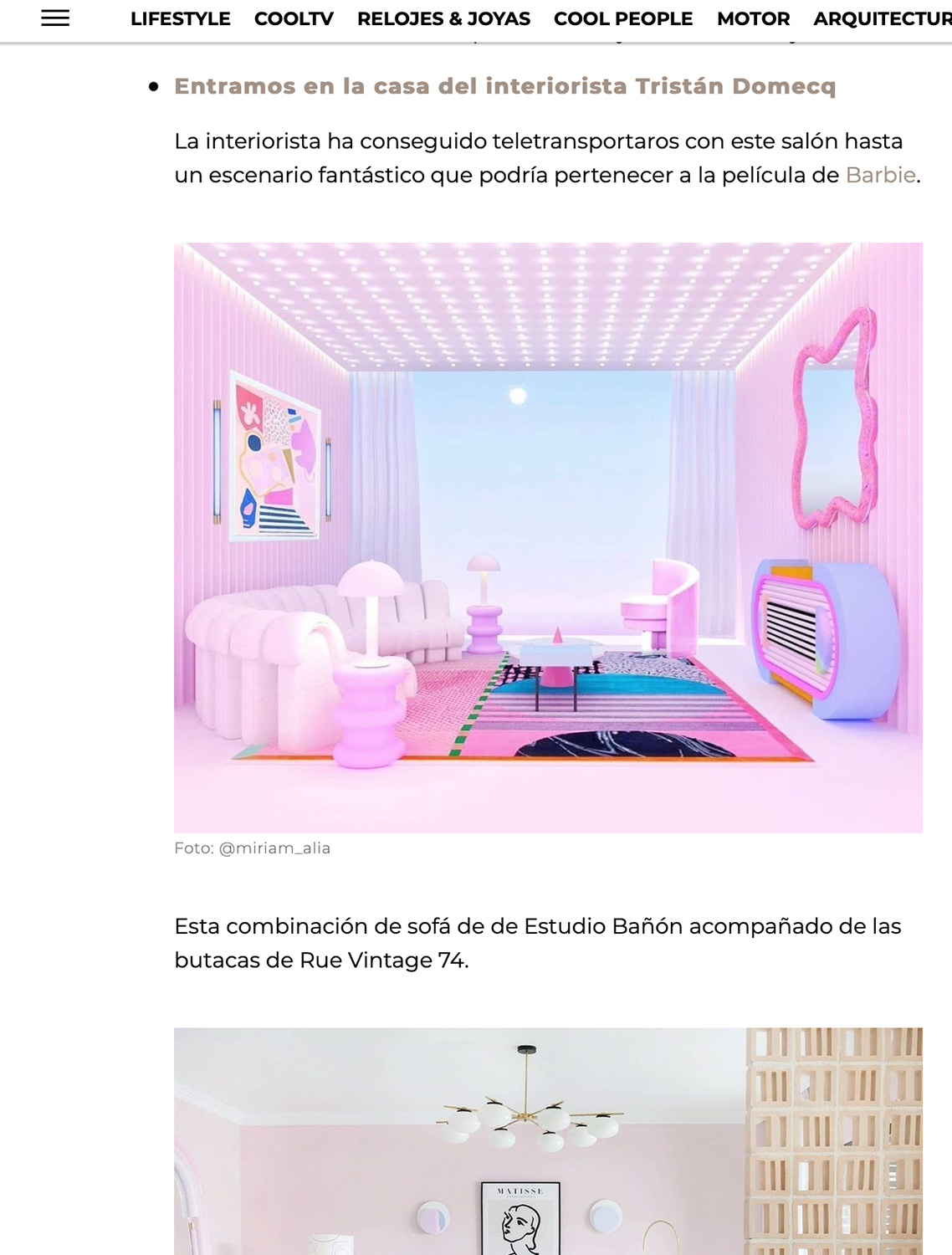Open the ARQUITECTURA section

pyautogui.click(x=882, y=18)
